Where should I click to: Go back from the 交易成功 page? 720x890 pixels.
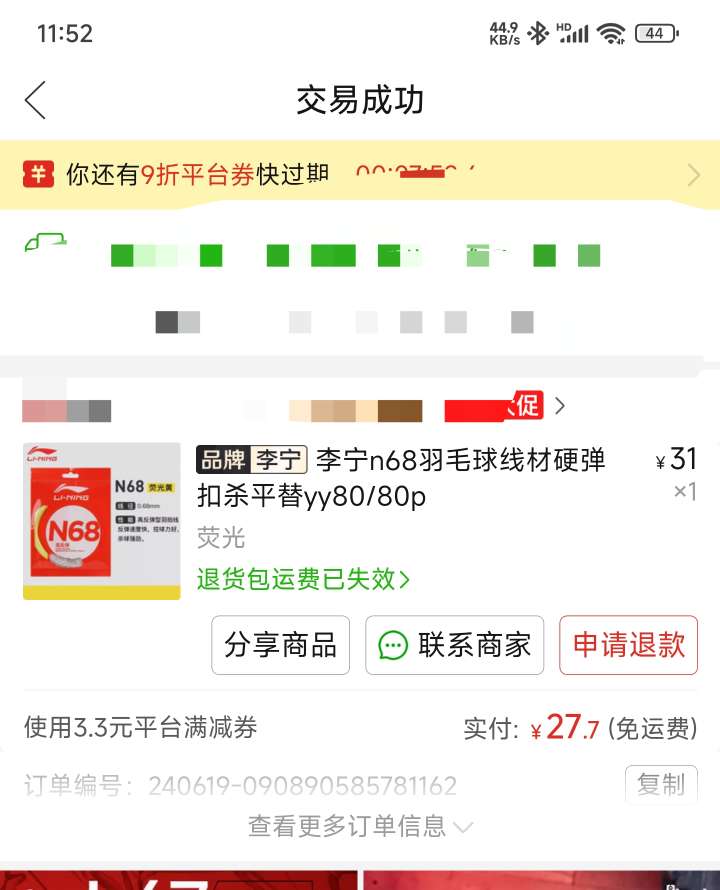click(x=36, y=100)
